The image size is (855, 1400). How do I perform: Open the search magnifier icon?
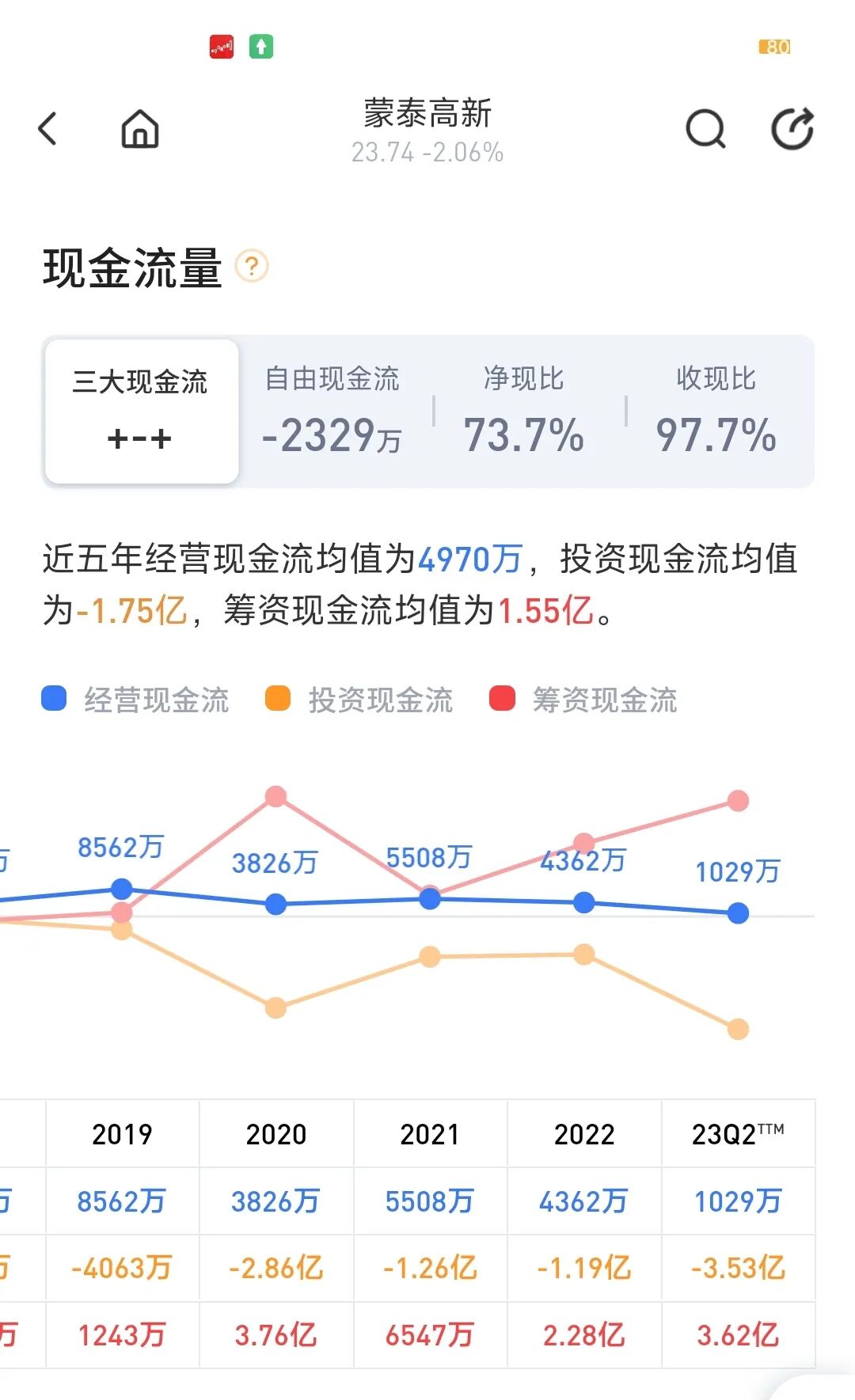click(705, 129)
